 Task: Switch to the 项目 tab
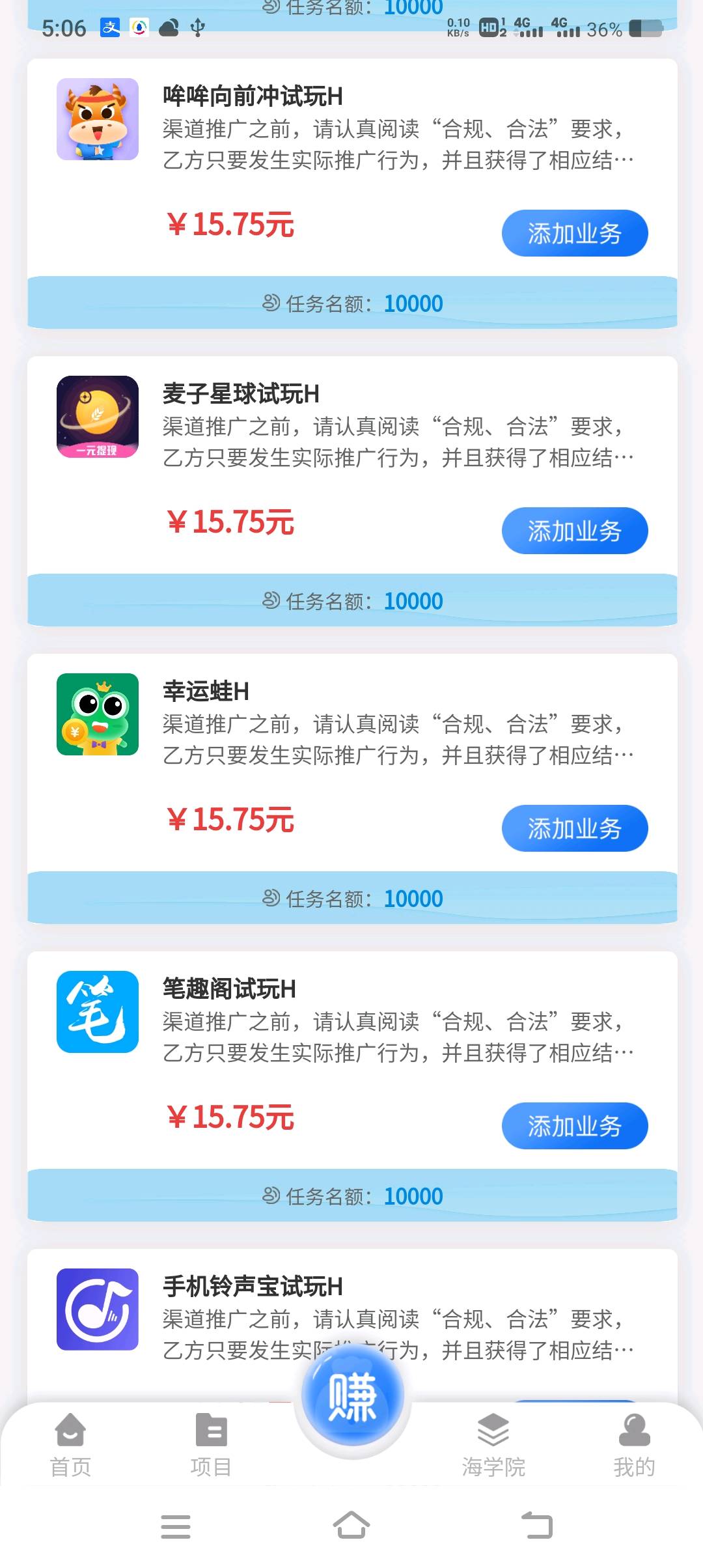point(211,1446)
